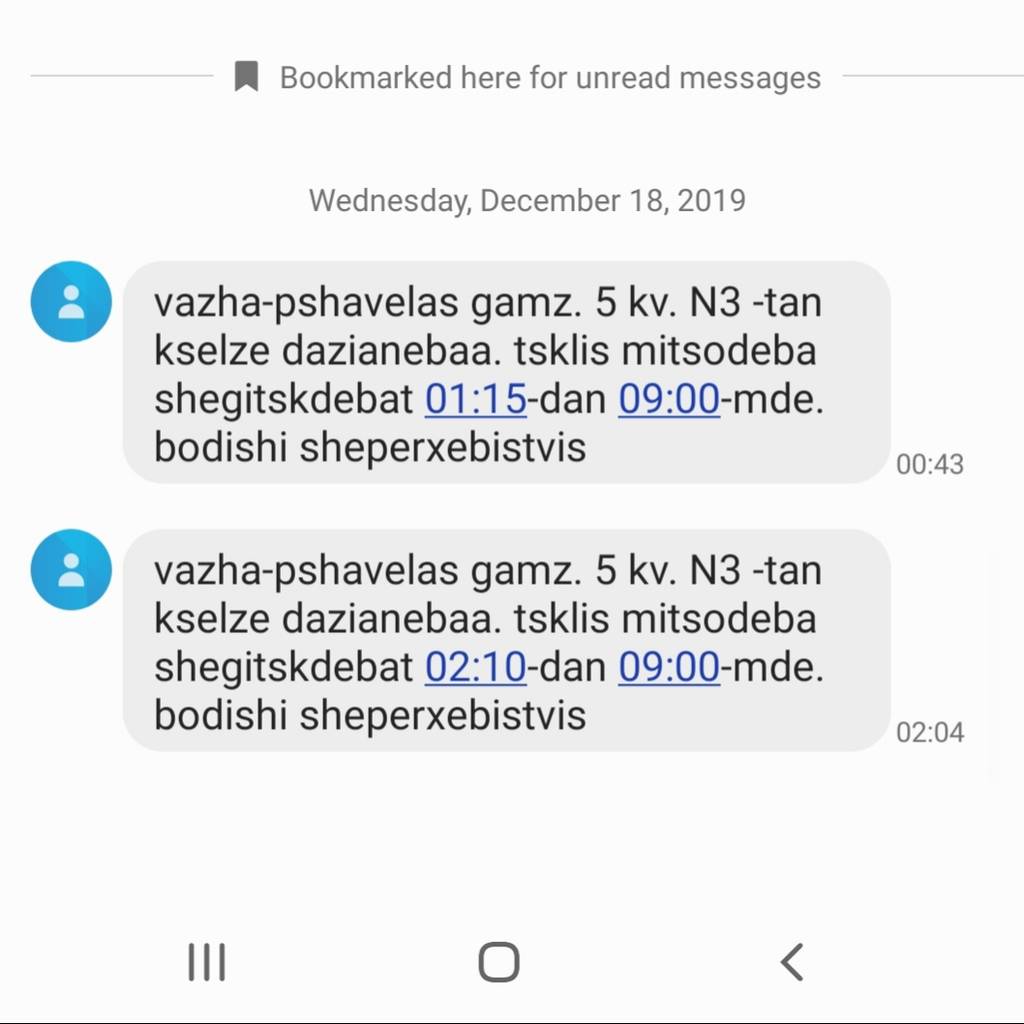Open the recent apps overview
The height and width of the screenshot is (1024, 1024).
207,962
